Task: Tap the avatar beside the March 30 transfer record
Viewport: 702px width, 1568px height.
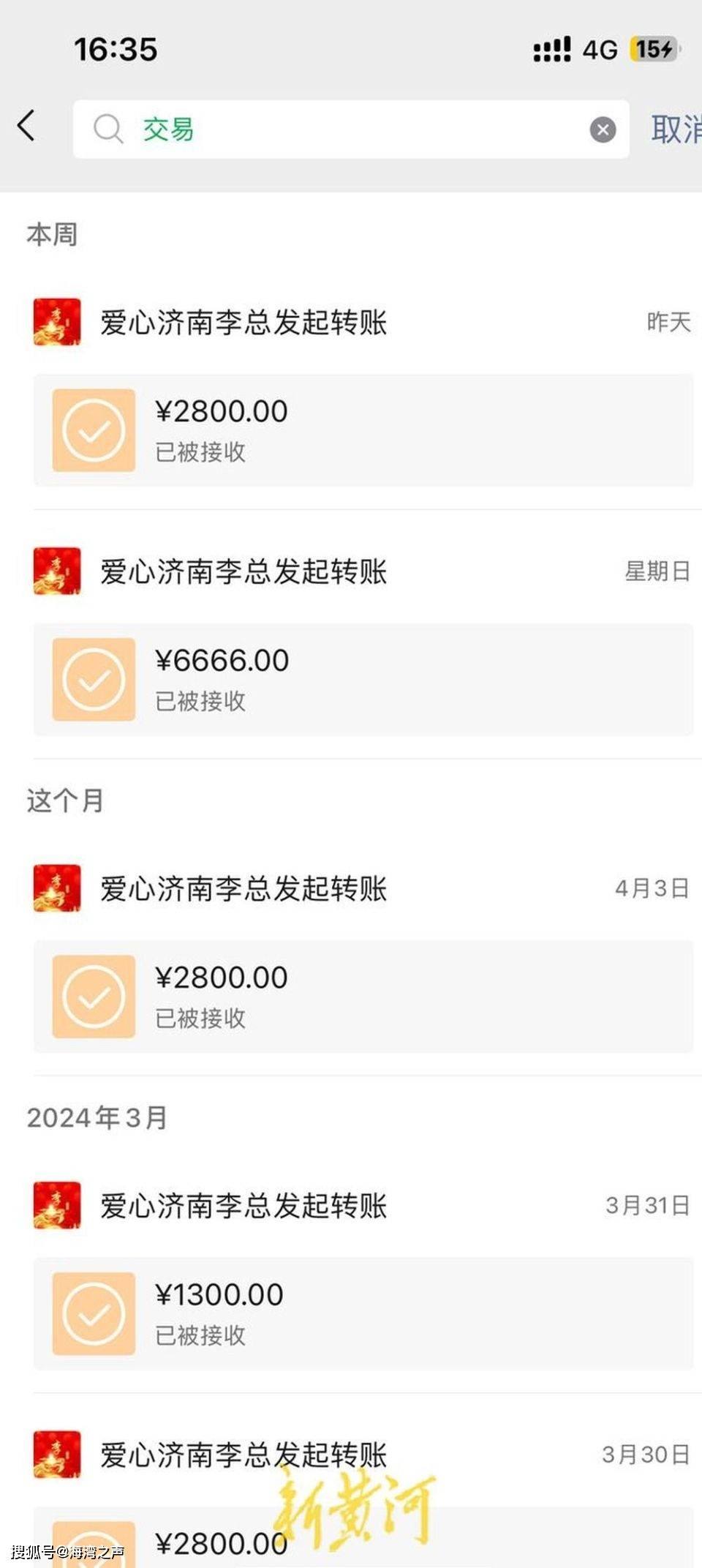Action: [x=58, y=1452]
